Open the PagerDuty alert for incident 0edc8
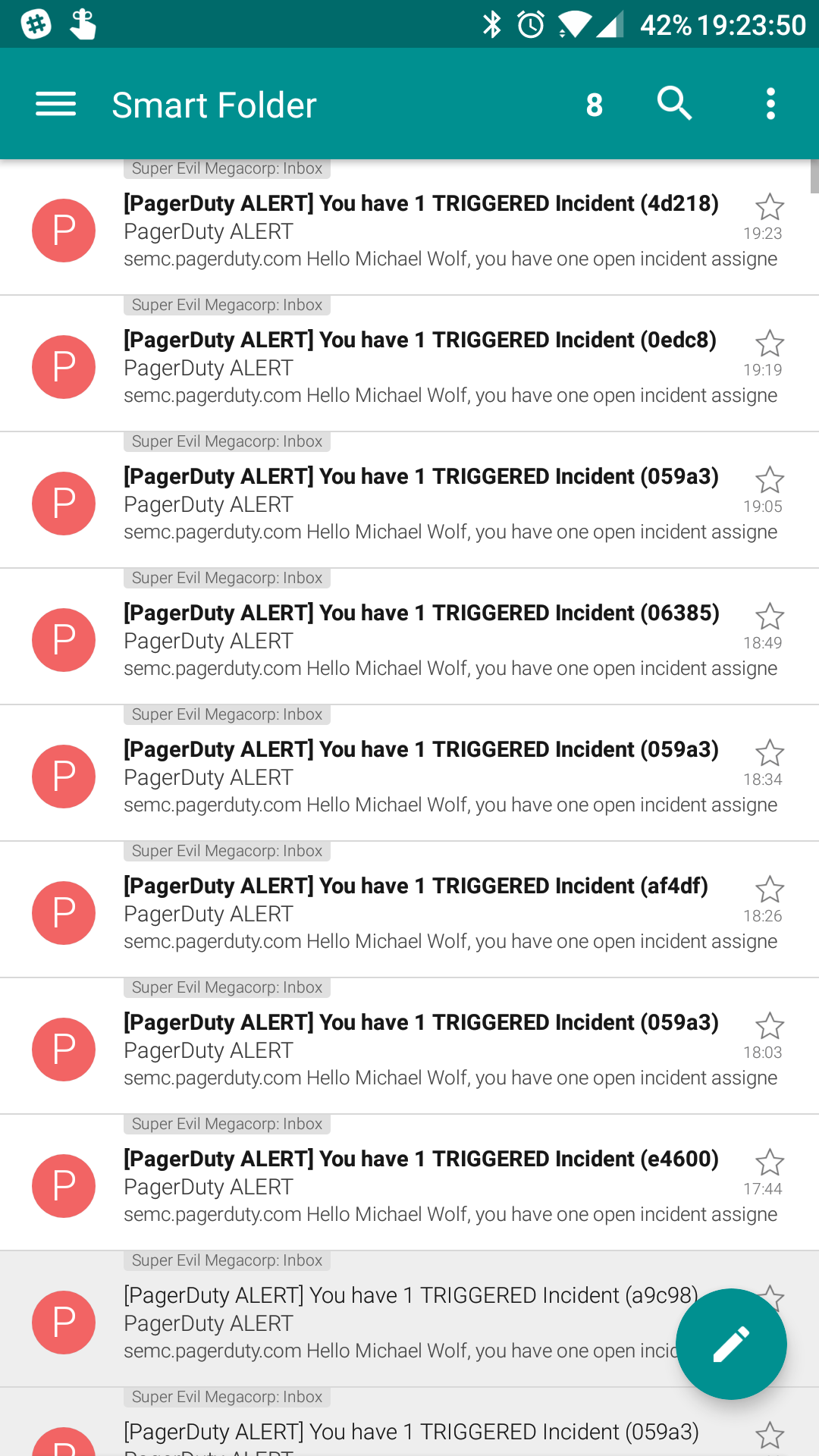Screen dimensions: 819x1456 point(409,364)
